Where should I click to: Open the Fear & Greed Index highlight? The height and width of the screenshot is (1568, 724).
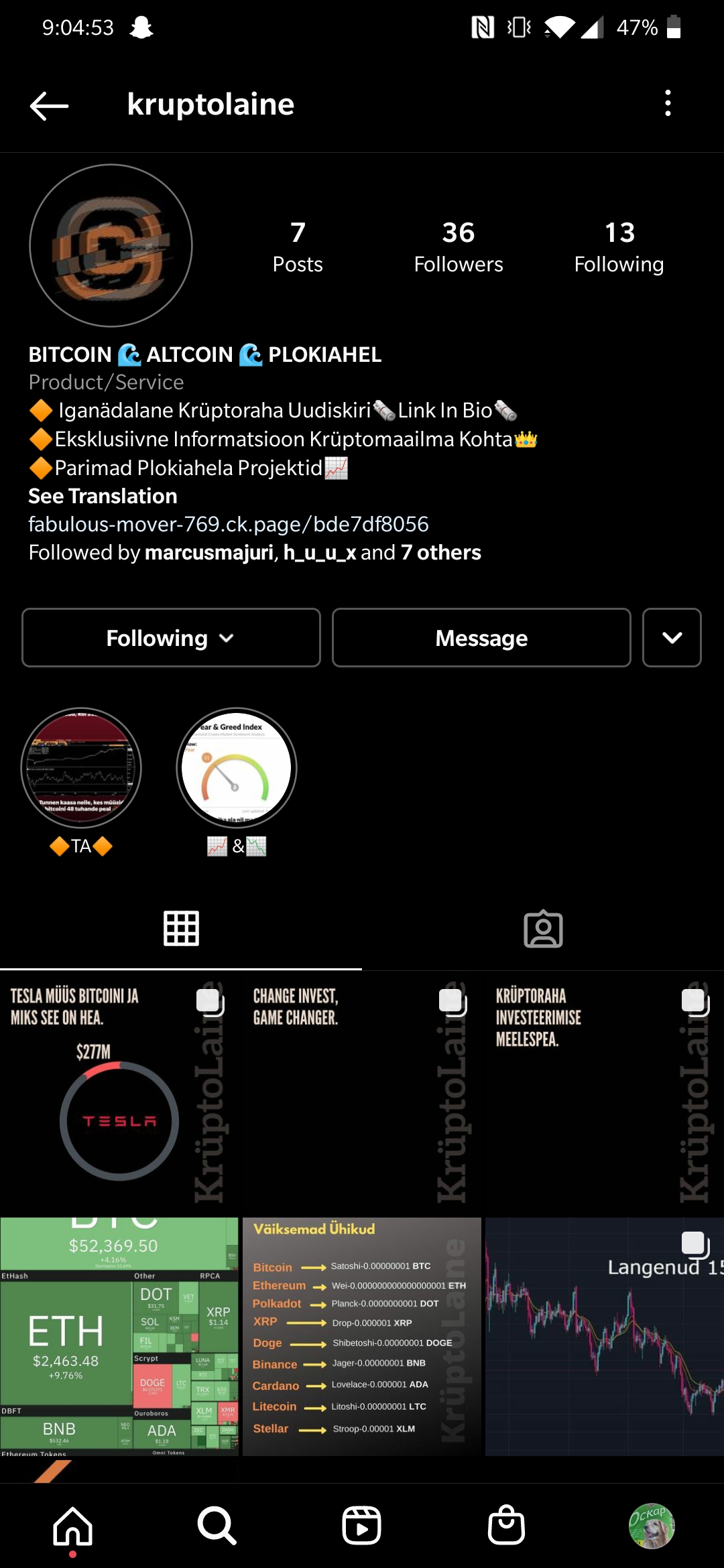pos(237,768)
